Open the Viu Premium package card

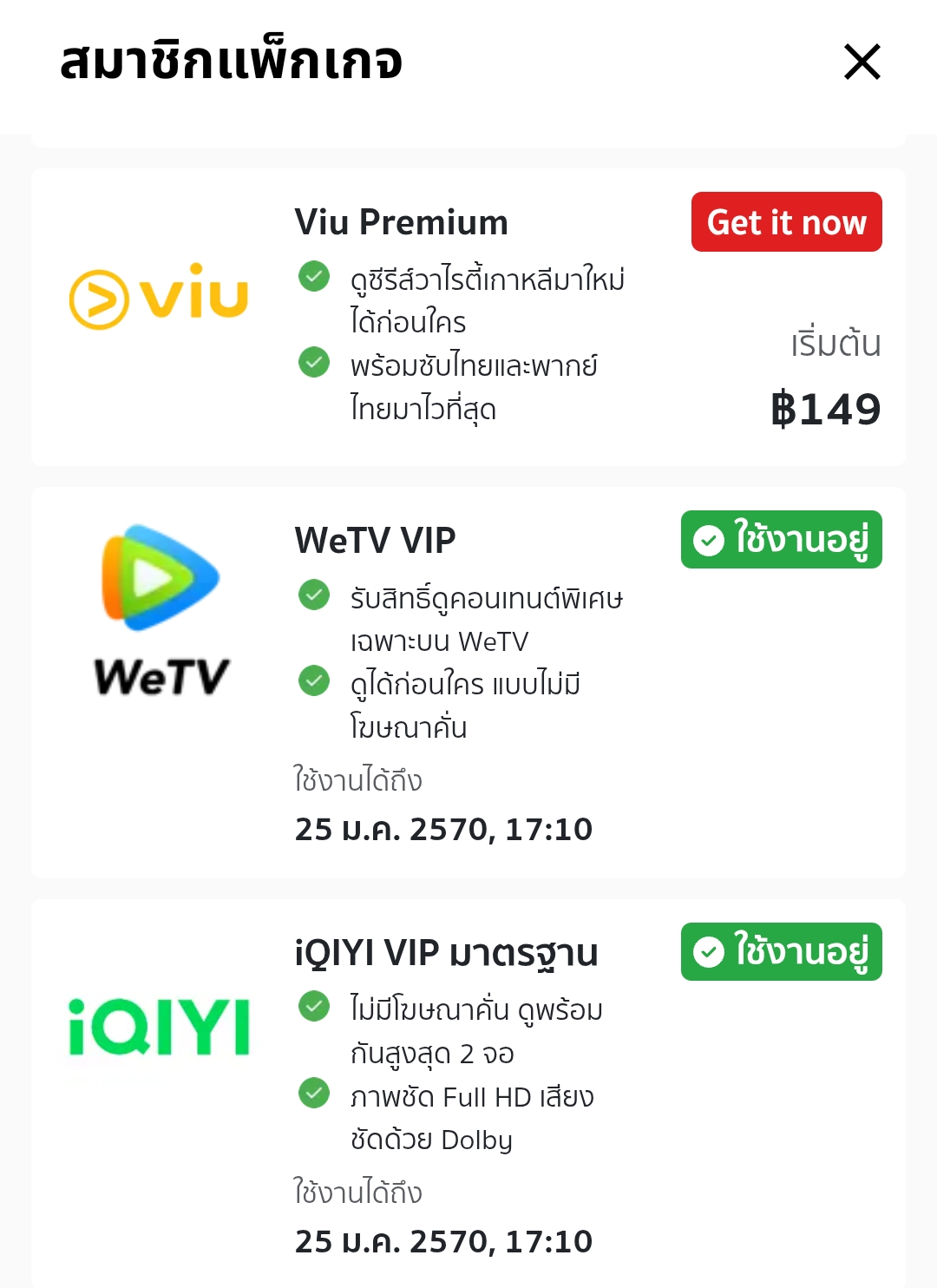pyautogui.click(x=468, y=317)
